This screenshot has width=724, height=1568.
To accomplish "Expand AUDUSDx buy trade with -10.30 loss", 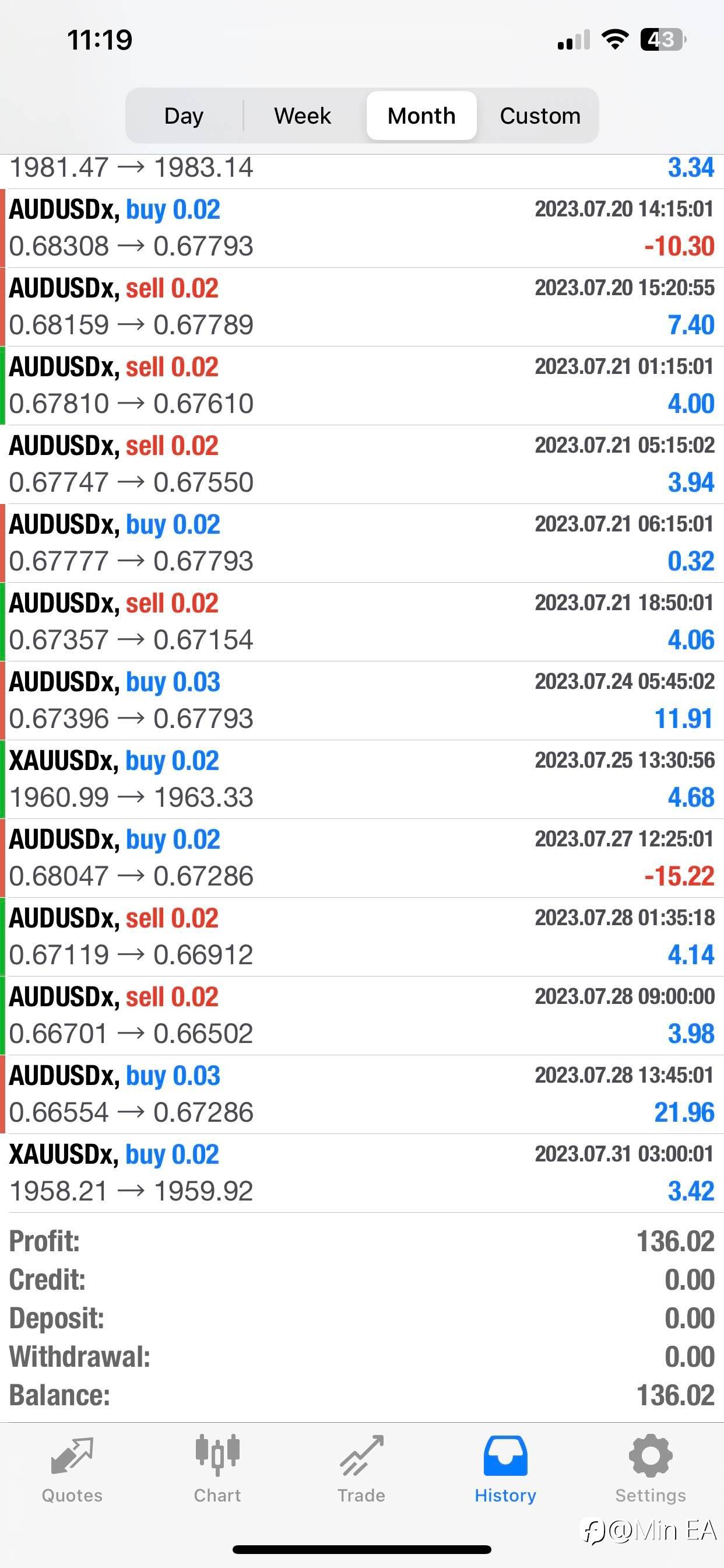I will [x=362, y=228].
